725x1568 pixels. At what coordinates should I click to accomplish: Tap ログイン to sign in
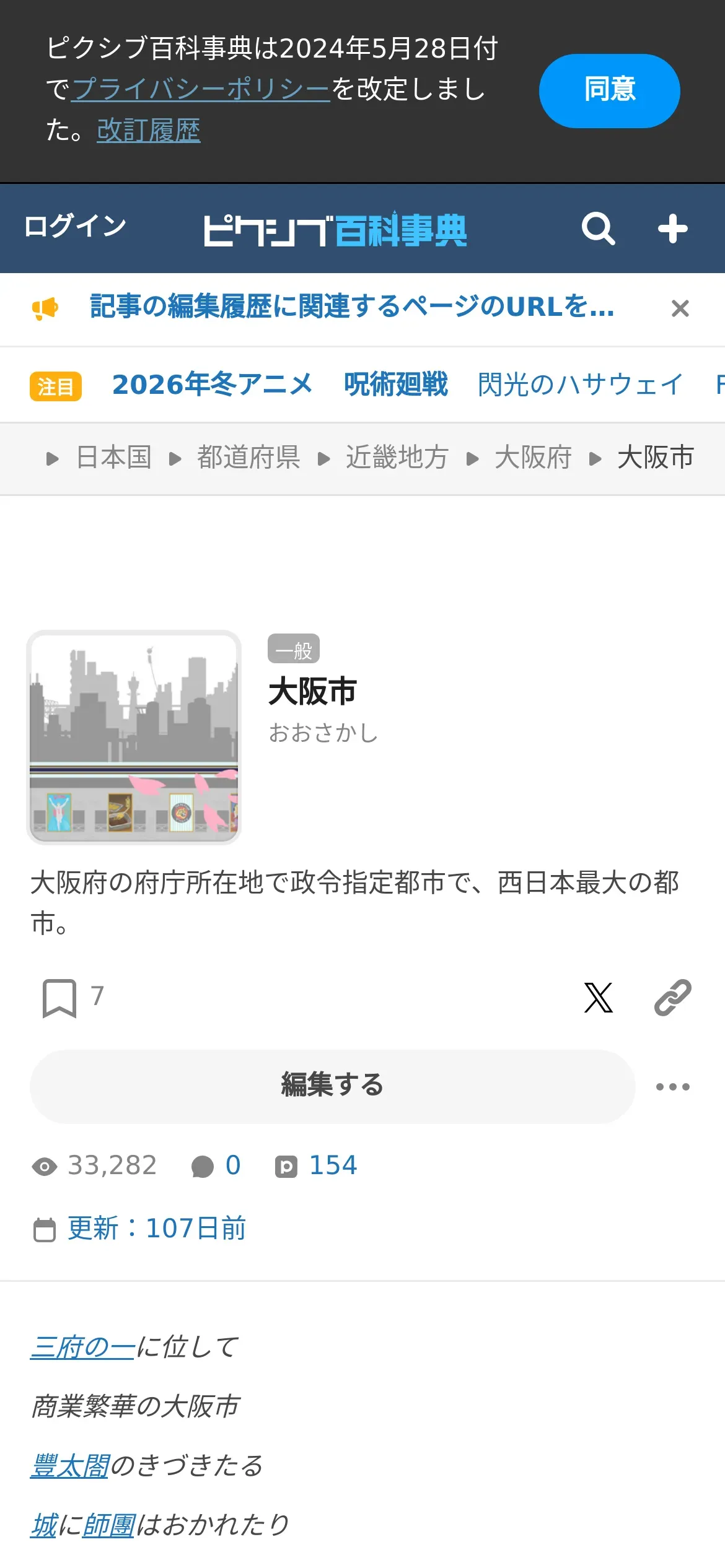(x=75, y=226)
